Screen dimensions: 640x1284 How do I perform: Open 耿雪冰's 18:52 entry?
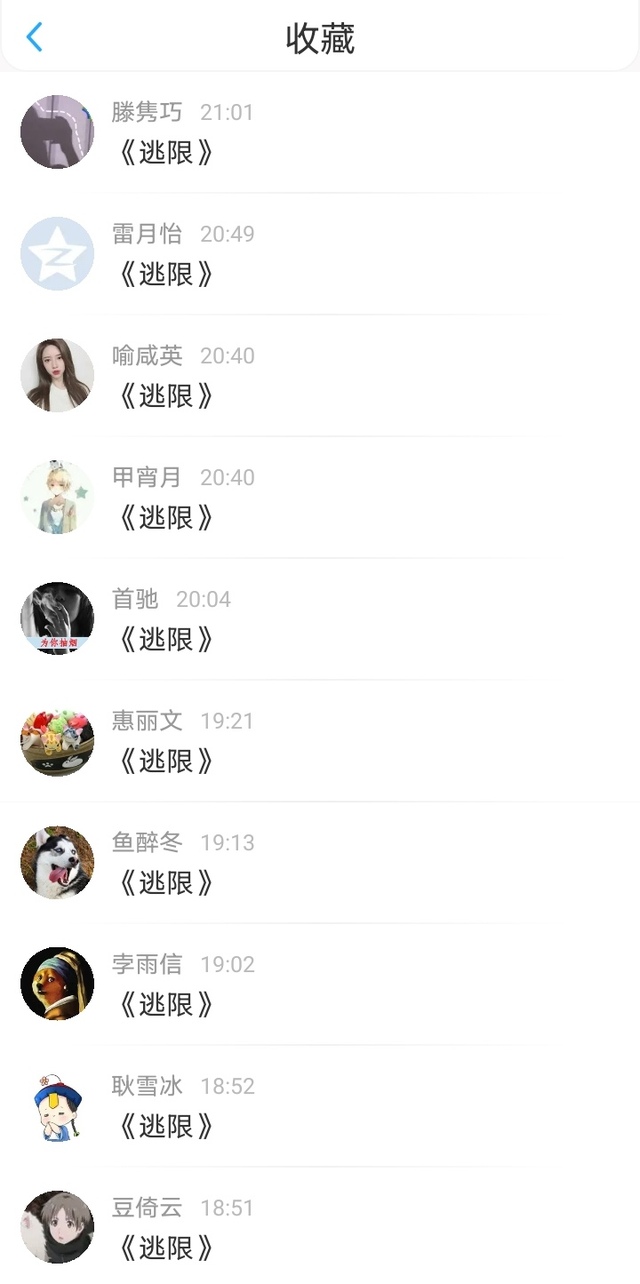tap(166, 1127)
